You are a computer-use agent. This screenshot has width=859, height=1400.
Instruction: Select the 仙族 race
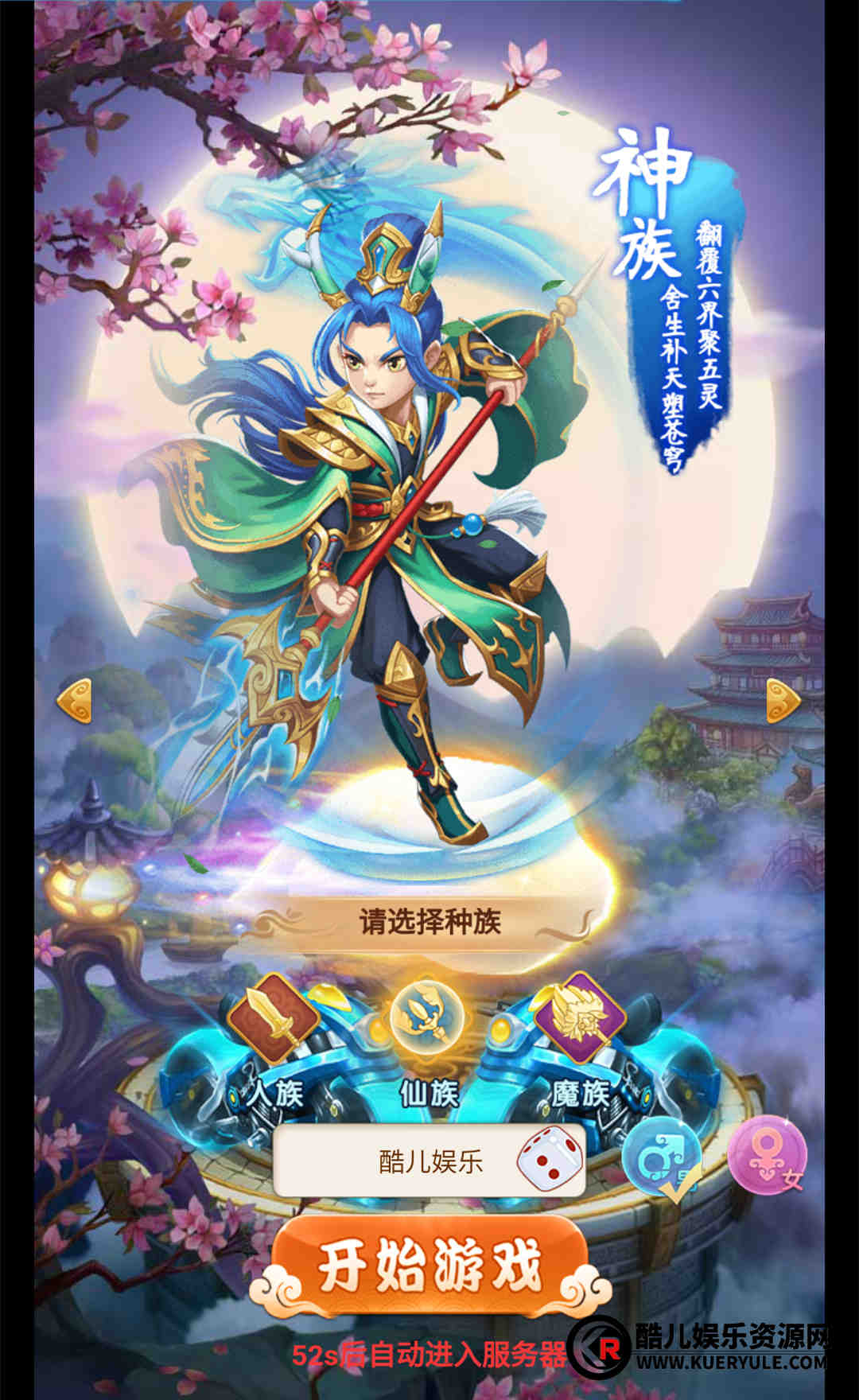[x=428, y=1019]
